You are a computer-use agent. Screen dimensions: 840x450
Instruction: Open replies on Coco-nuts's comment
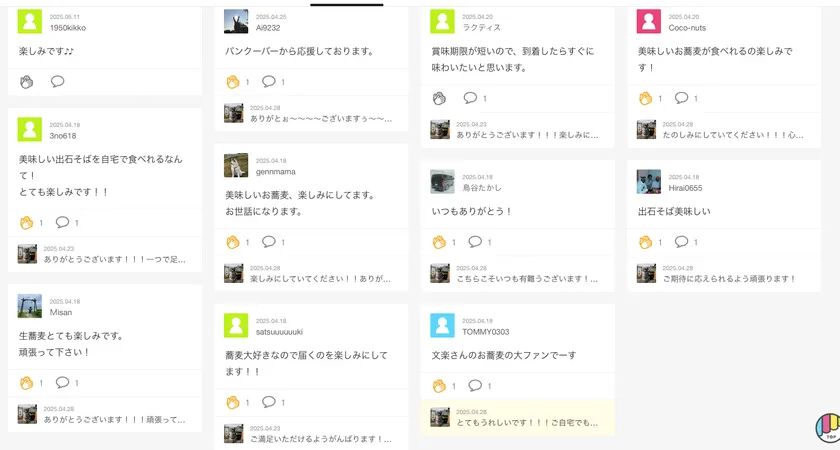681,98
